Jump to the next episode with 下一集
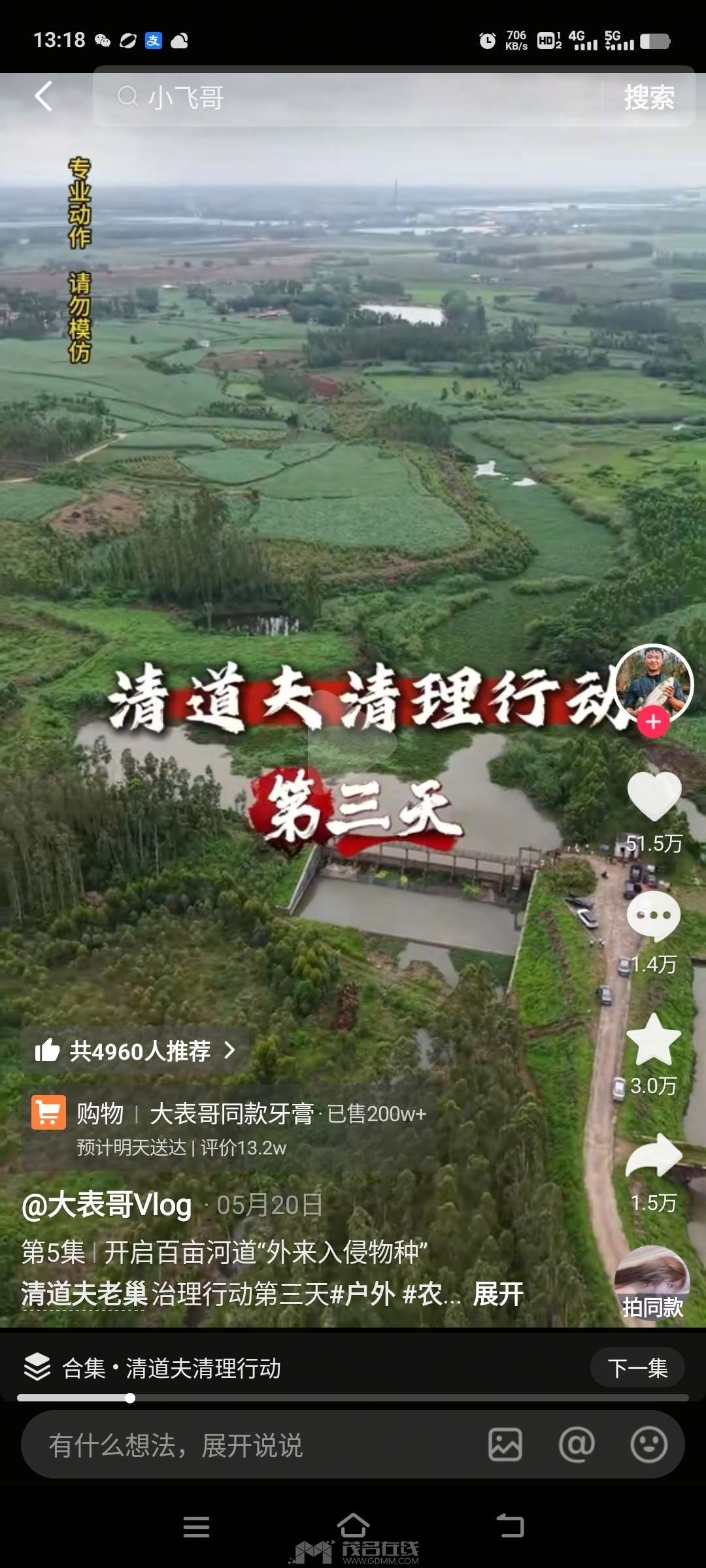This screenshot has height=1568, width=706. (637, 1367)
